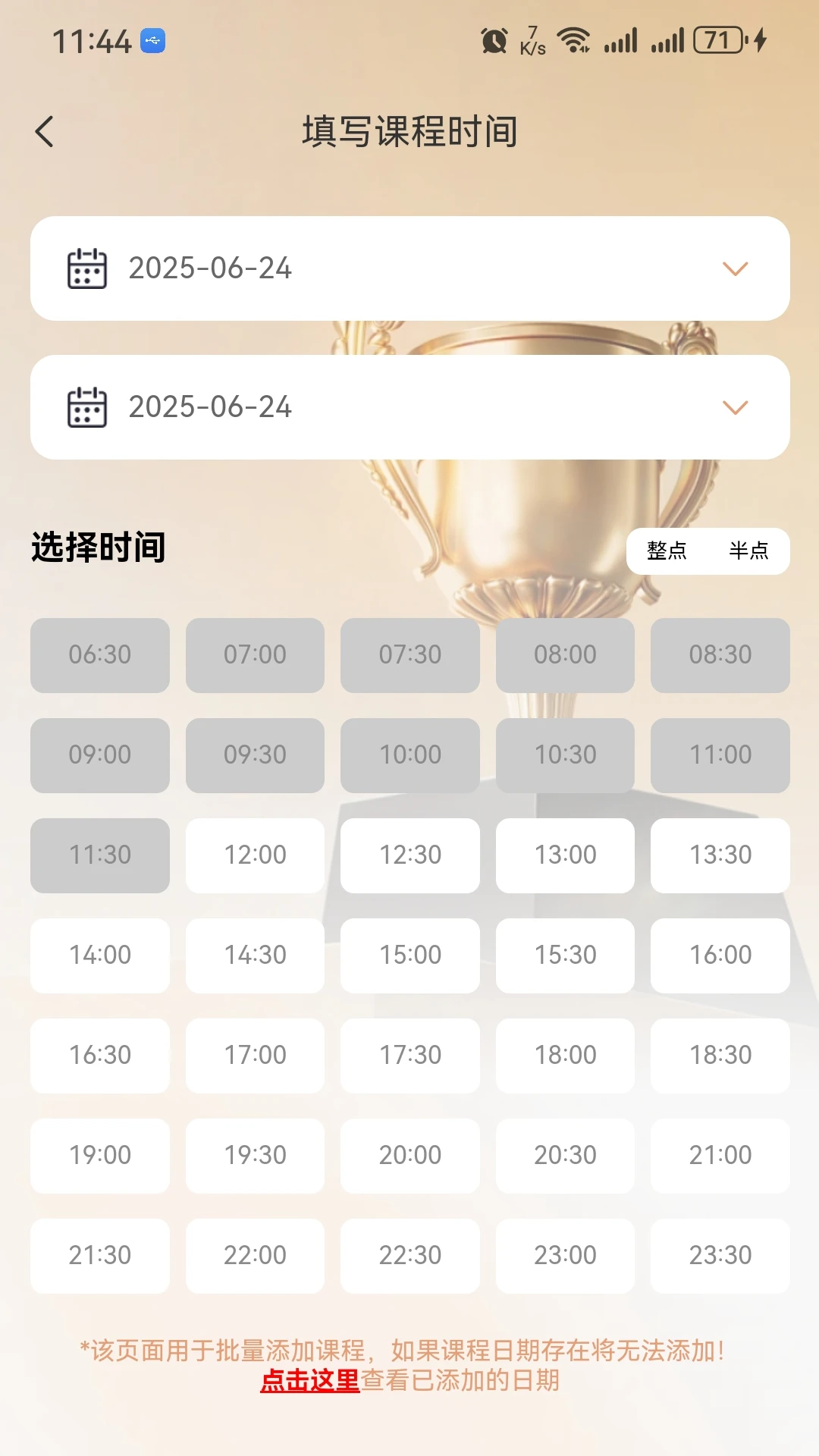Select the 23:30 time slot
This screenshot has width=819, height=1456.
[x=719, y=1256]
